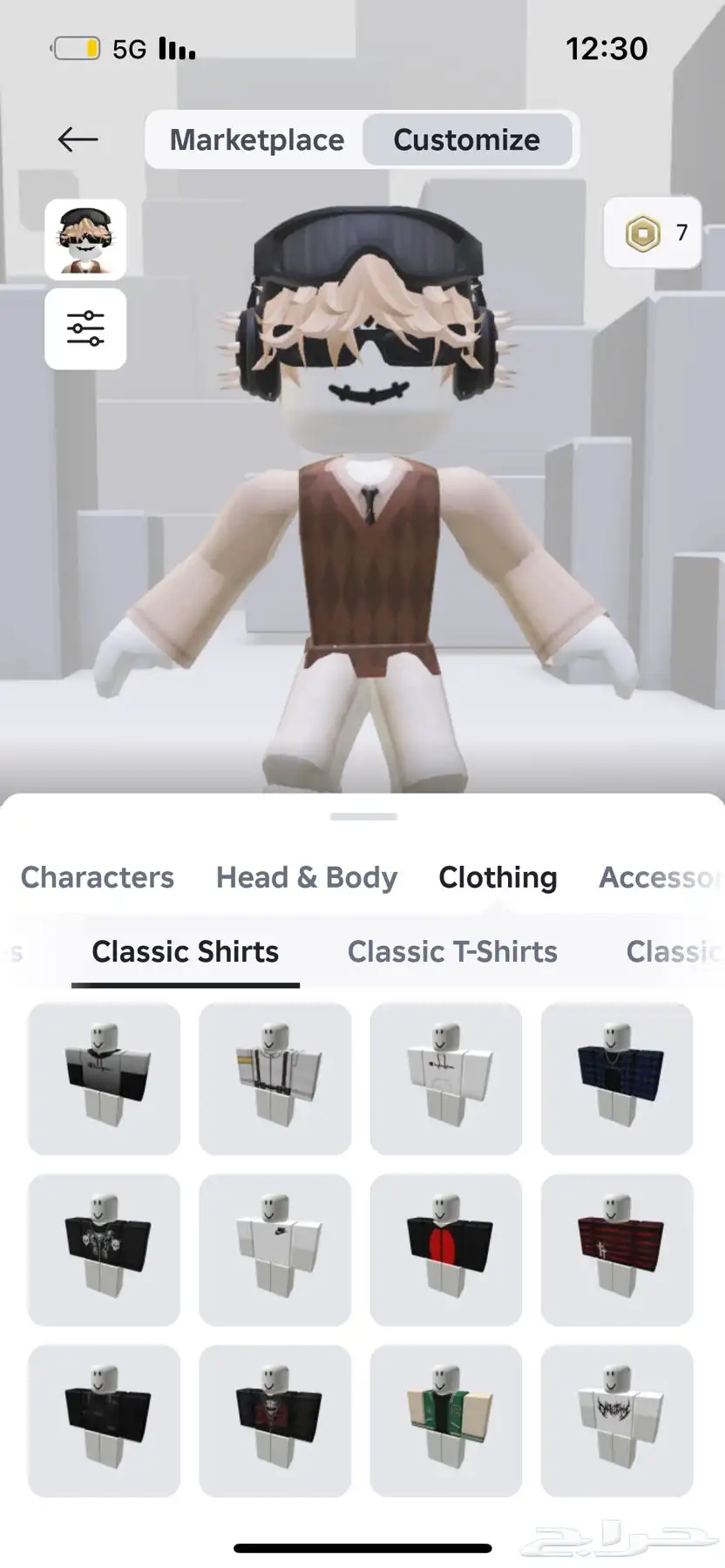Open the avatar settings sliders icon
Viewport: 725px width, 1568px height.
(x=85, y=329)
